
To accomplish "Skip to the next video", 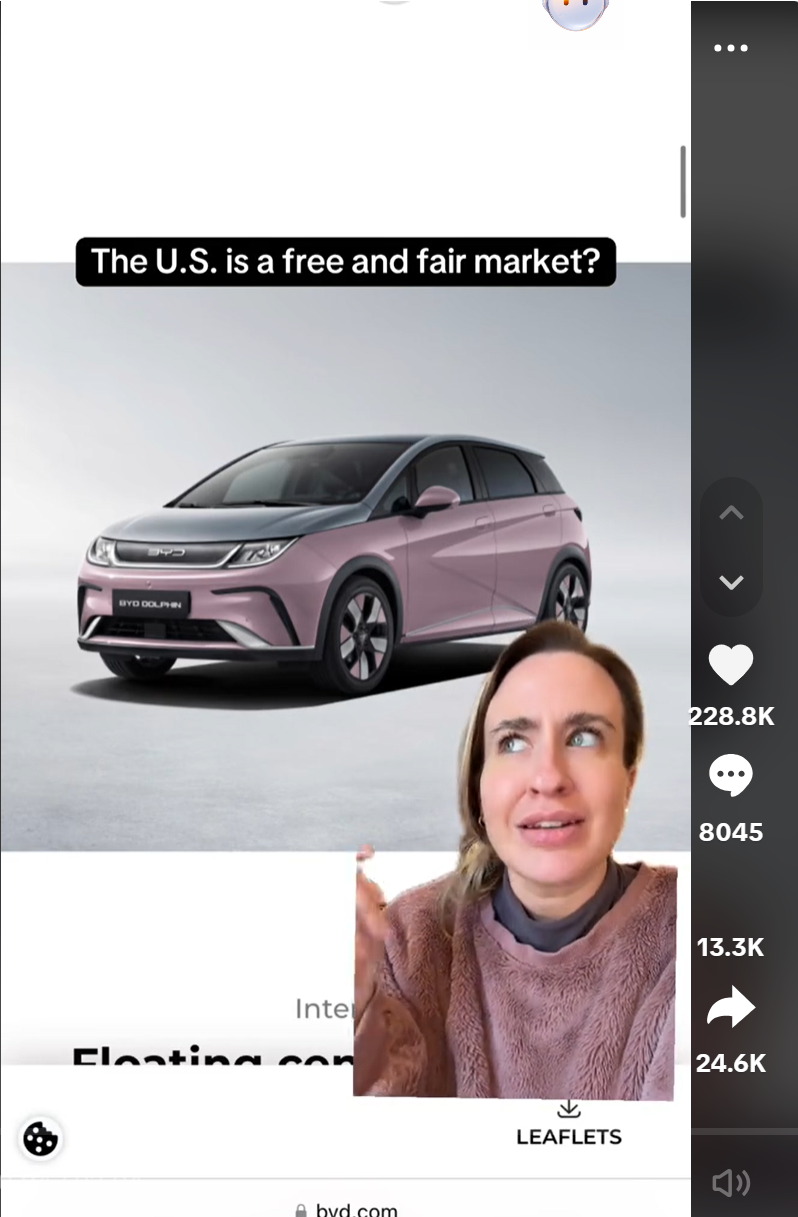I will click(x=731, y=582).
